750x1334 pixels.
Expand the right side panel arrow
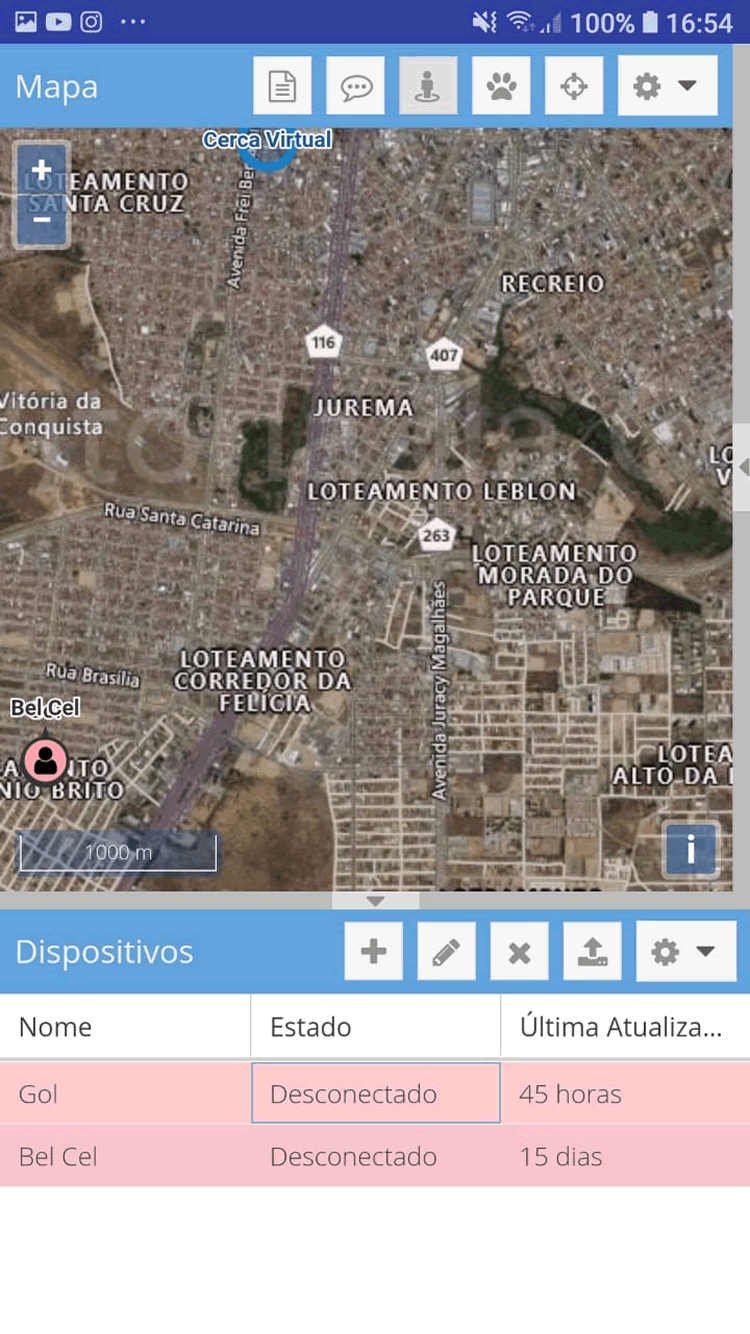pos(741,467)
